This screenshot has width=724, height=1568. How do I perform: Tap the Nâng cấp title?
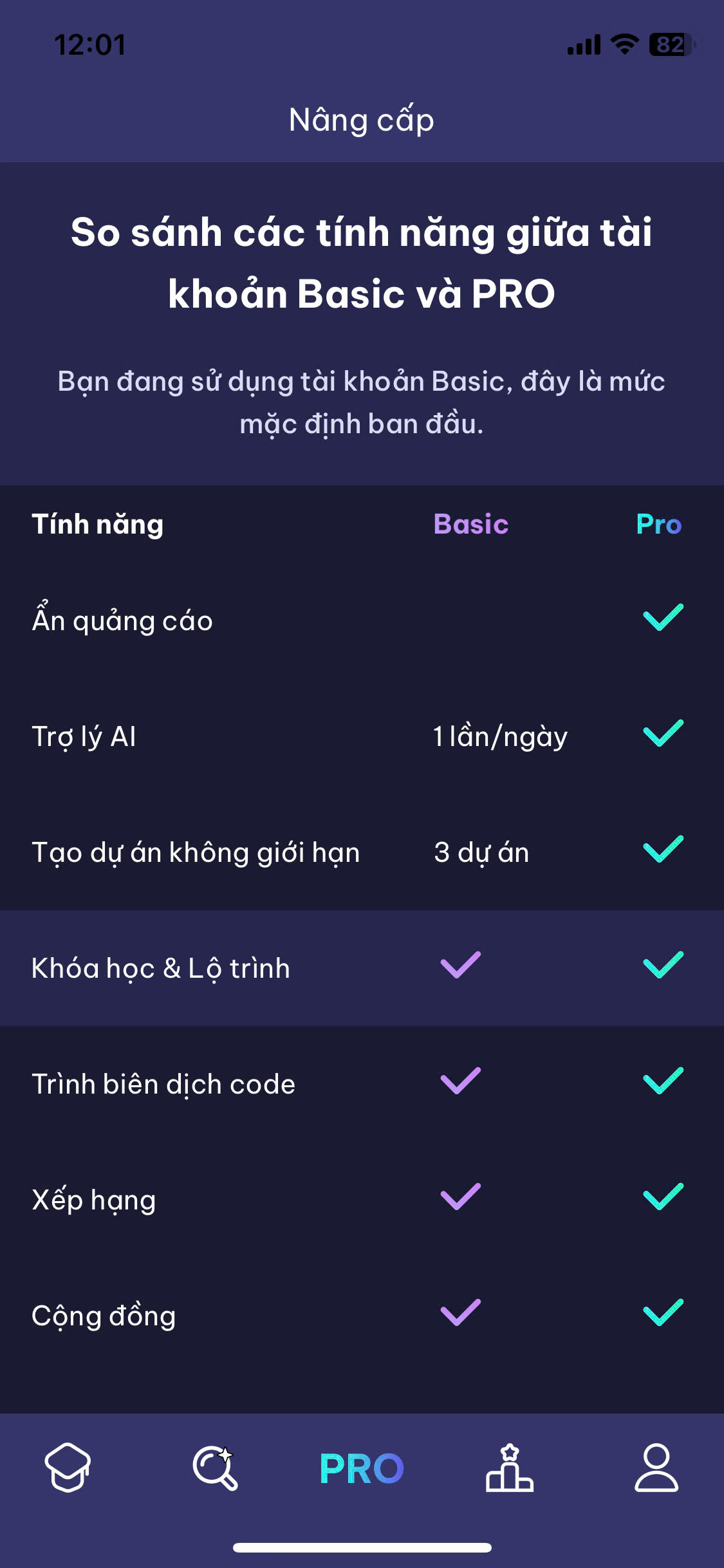click(362, 120)
